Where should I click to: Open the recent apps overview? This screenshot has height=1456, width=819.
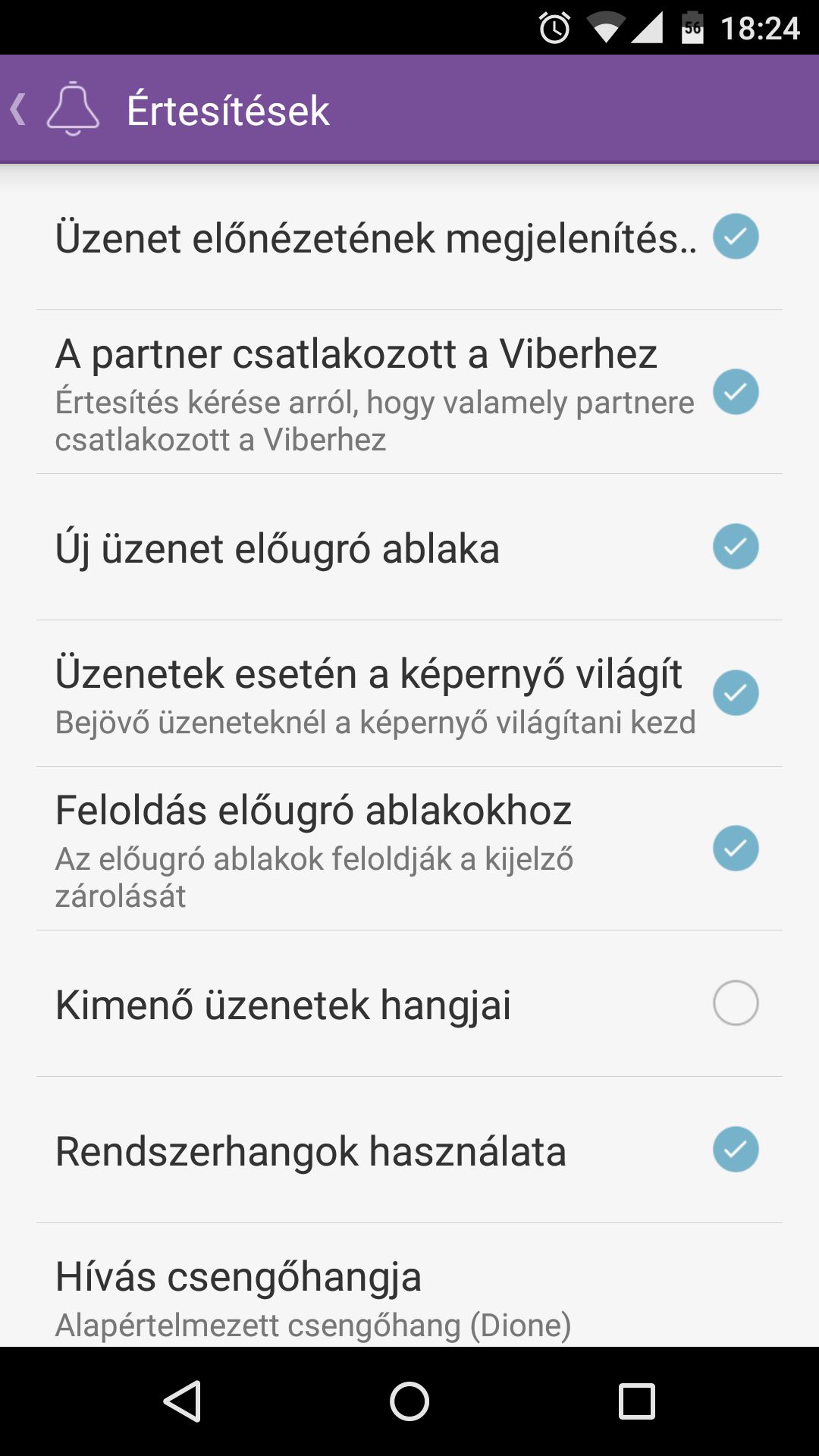coord(636,1401)
